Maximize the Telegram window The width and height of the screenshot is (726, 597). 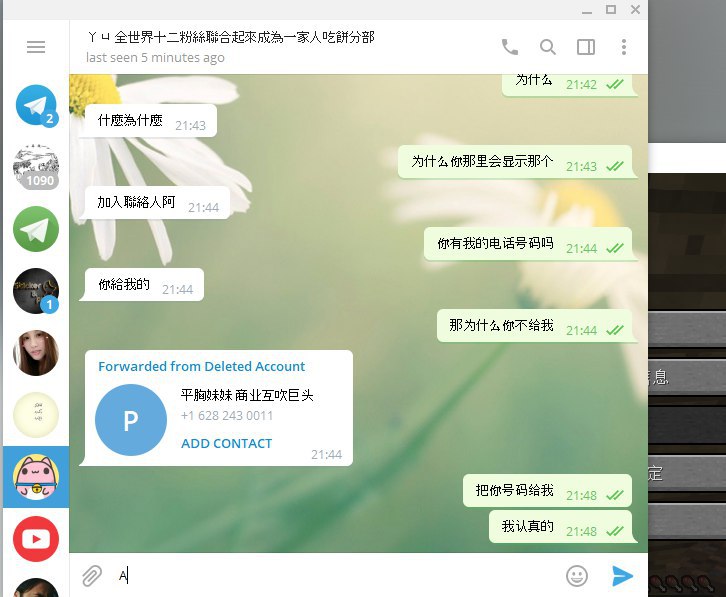point(611,9)
